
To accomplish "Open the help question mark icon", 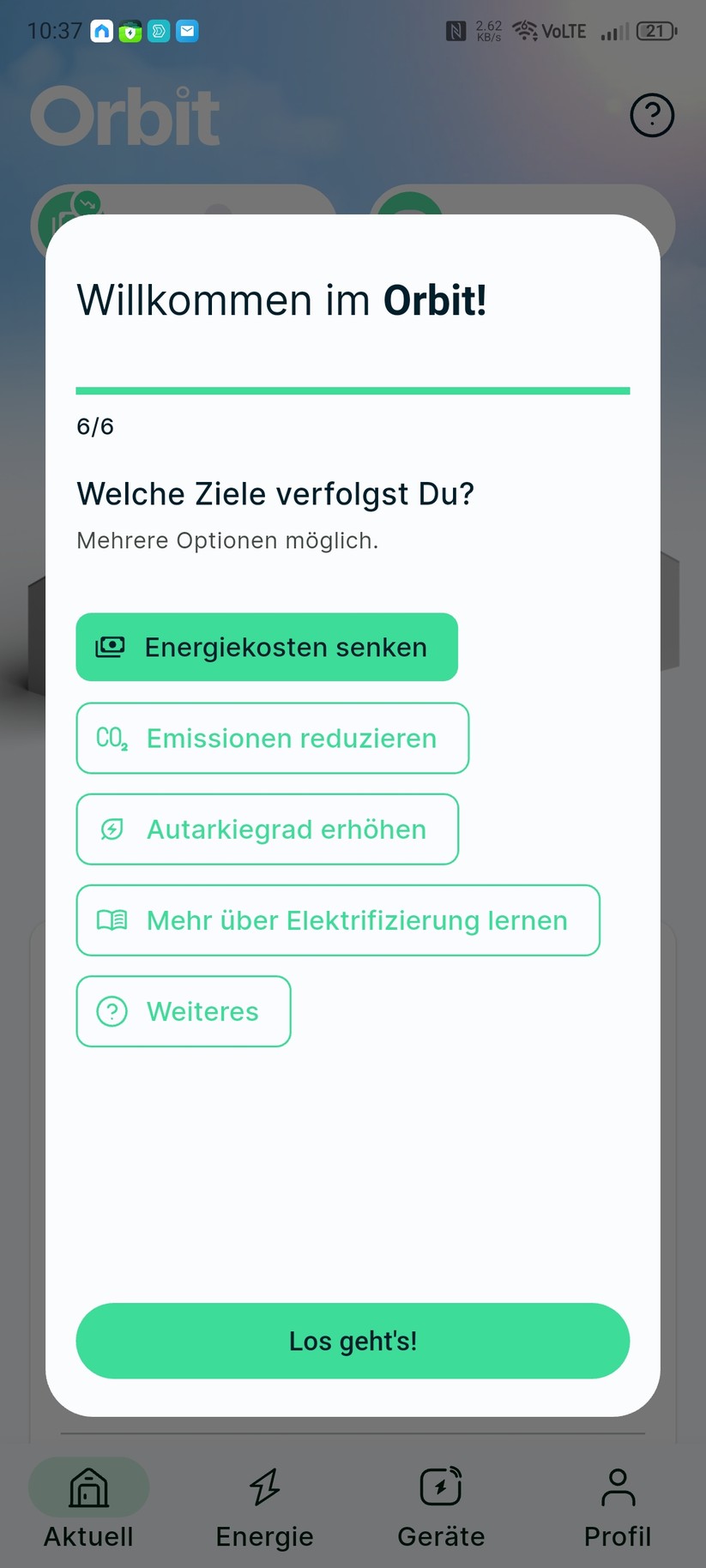I will [652, 115].
